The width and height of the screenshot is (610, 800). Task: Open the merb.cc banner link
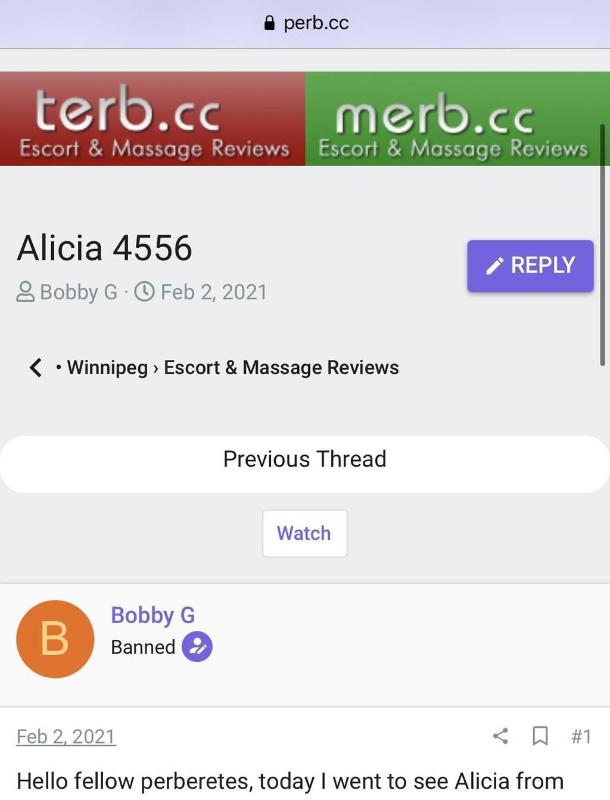tap(455, 118)
